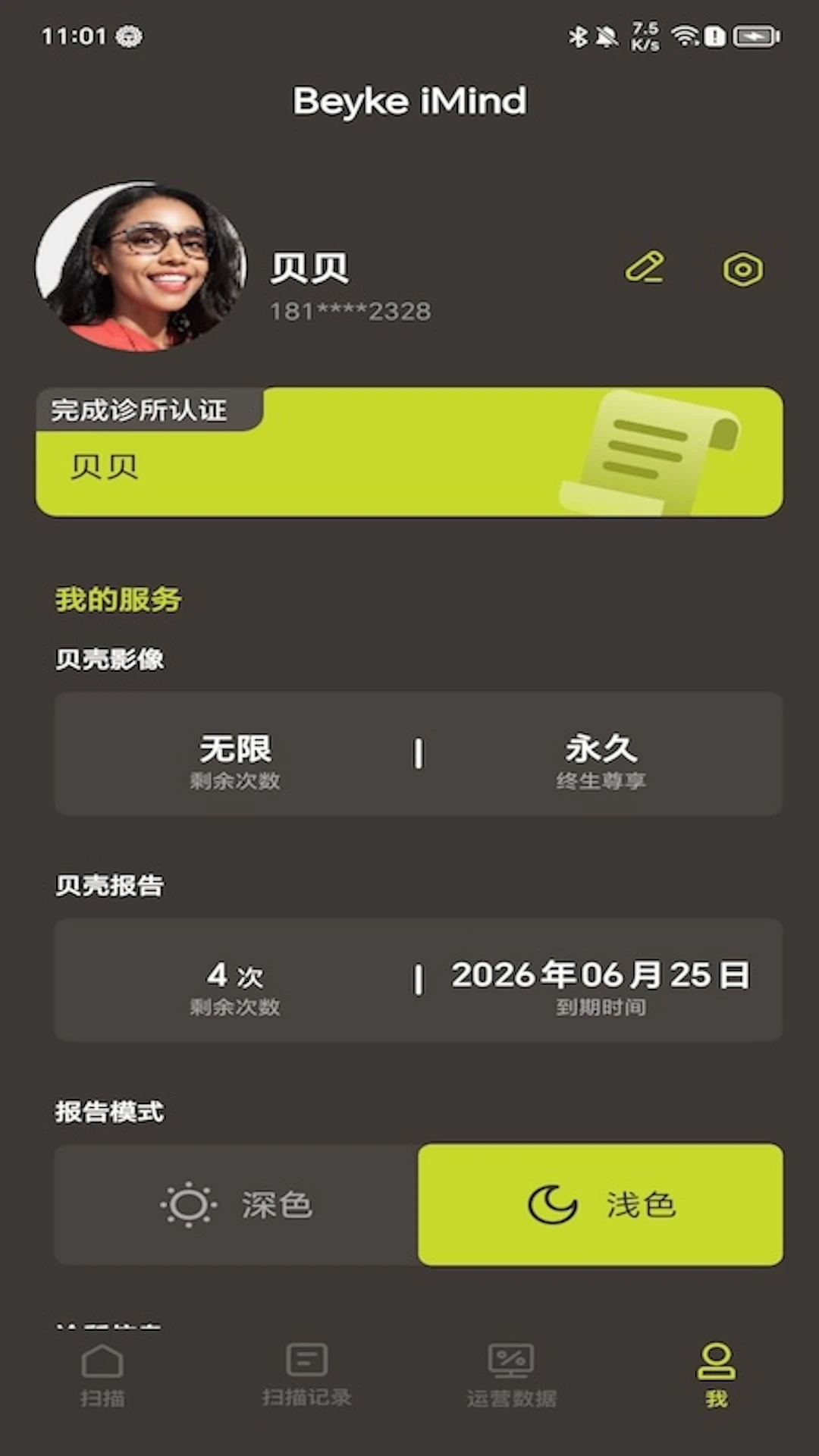Tap the edit pencil icon next to 贝贝
The height and width of the screenshot is (1456, 819).
[644, 269]
